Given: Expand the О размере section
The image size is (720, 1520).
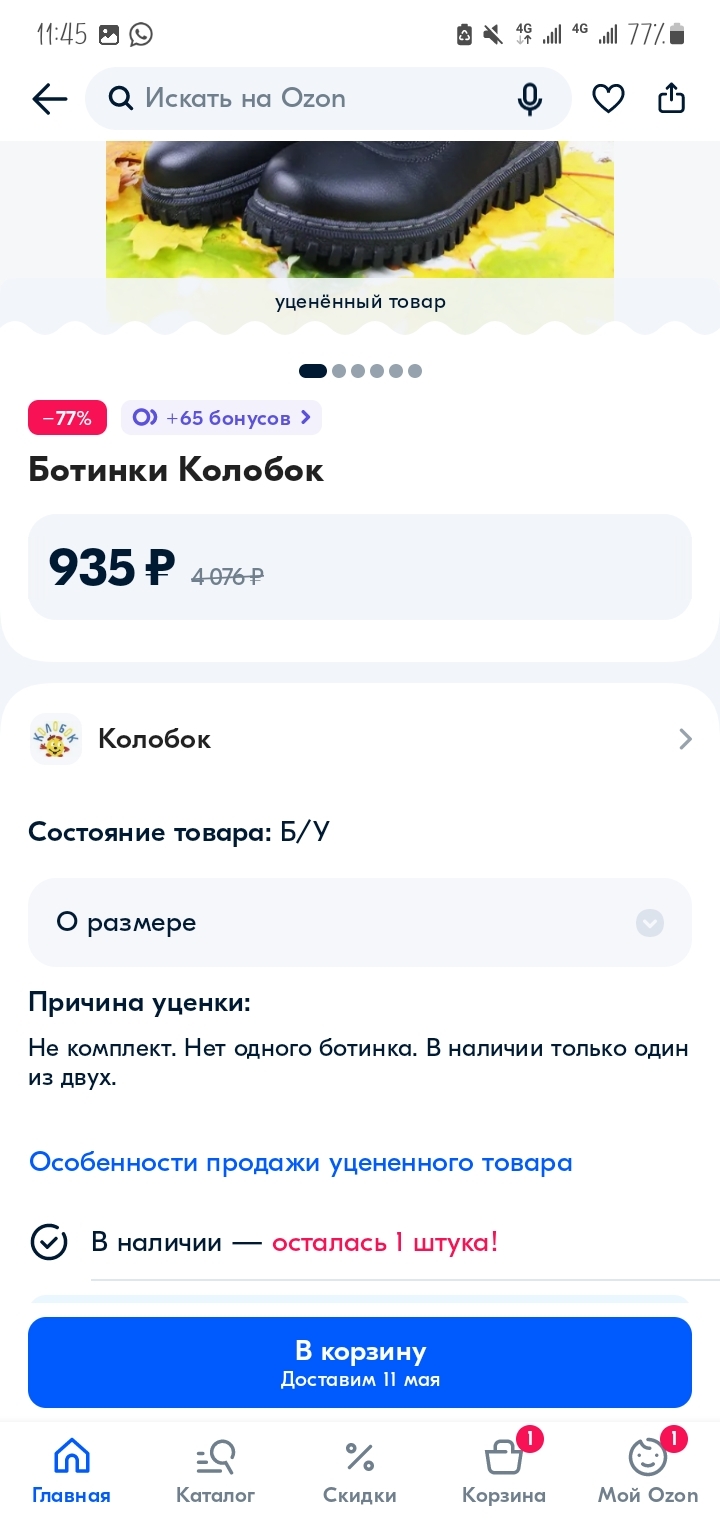Looking at the screenshot, I should coord(360,922).
